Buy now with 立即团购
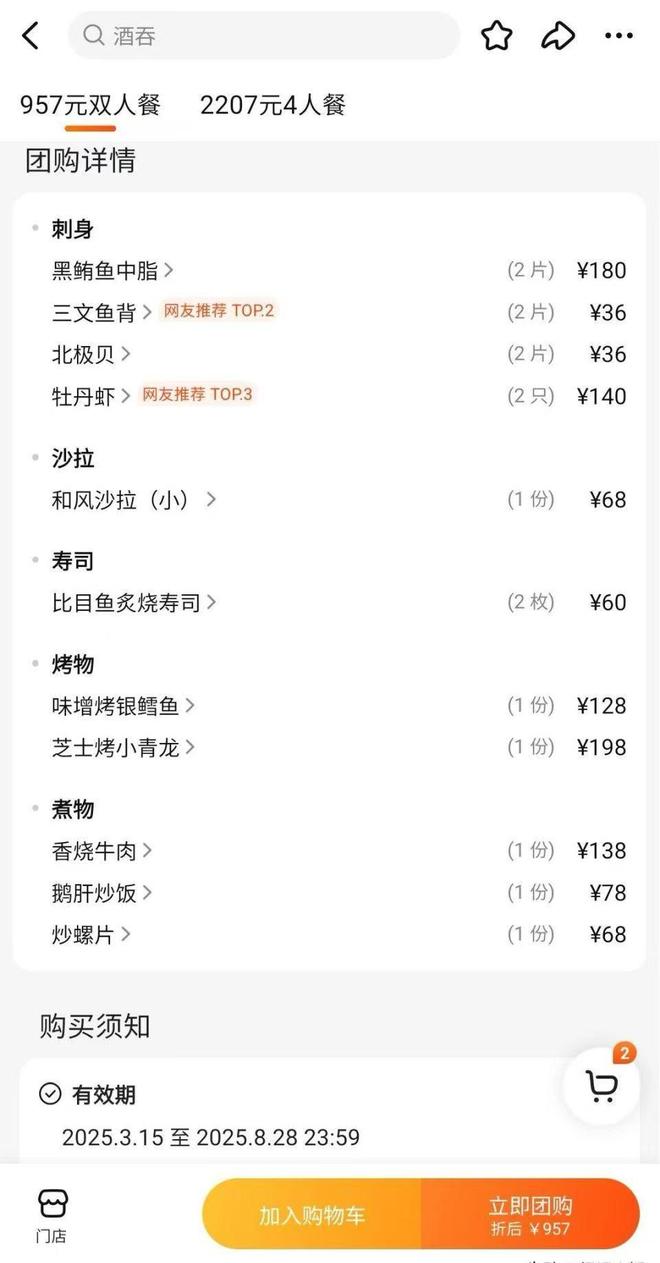Screen dimensions: 660x1263 pos(530,1214)
